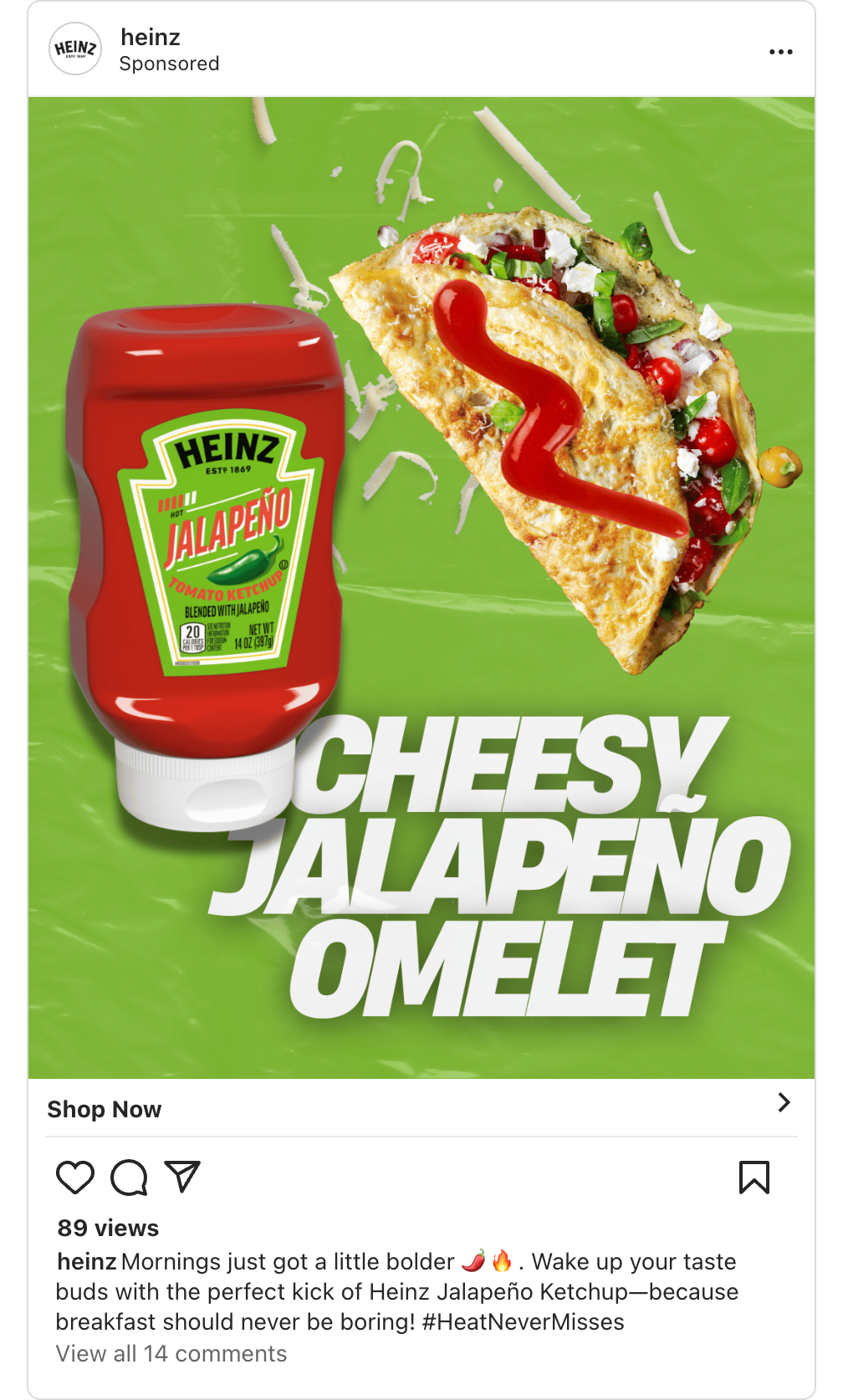
Task: Bookmark this heinz post
Action: [754, 1178]
